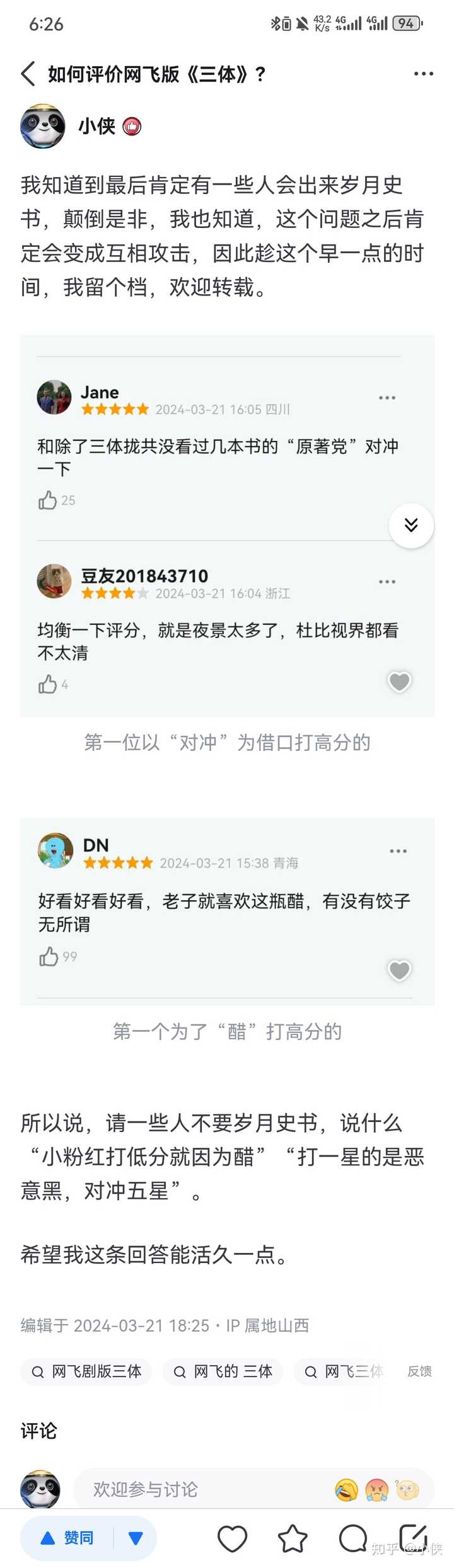Search for 网飞剧版三体 chip
The width and height of the screenshot is (454, 1568).
coord(86,1371)
